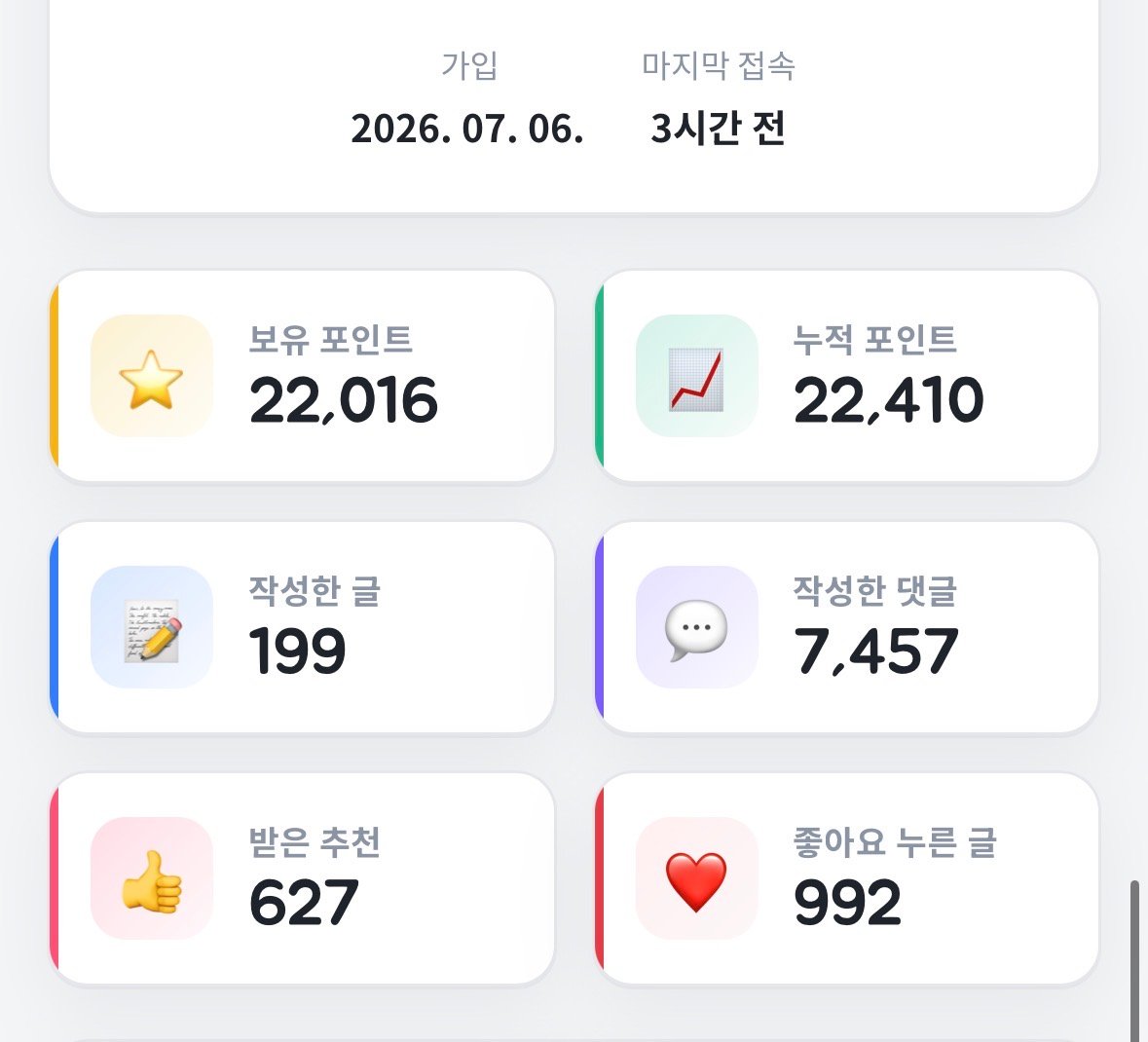Screen dimensions: 1148x1042
Task: Open the 보유 포인트 card
Action: tap(302, 376)
